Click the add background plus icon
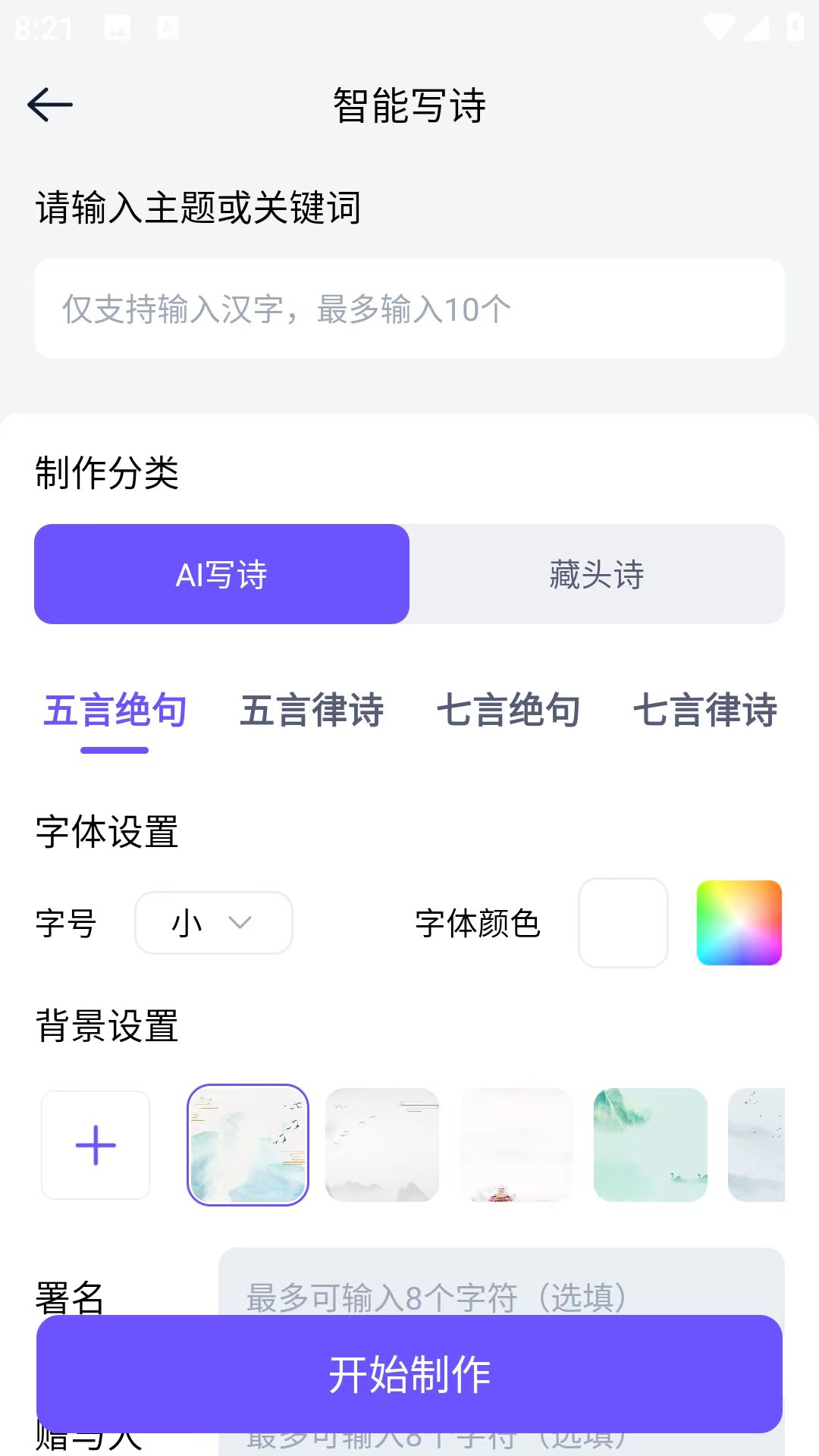 point(95,1146)
